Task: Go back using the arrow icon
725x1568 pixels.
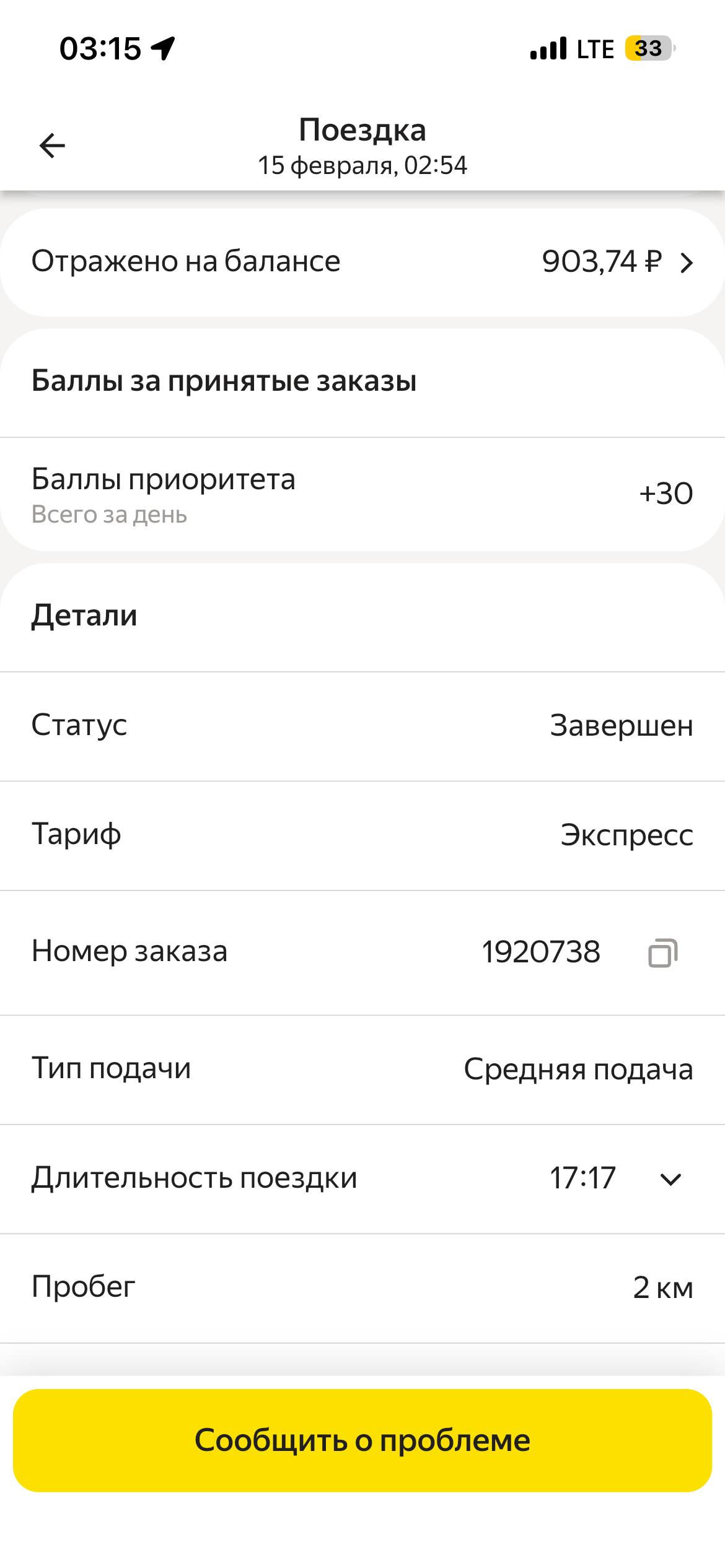Action: click(x=52, y=146)
